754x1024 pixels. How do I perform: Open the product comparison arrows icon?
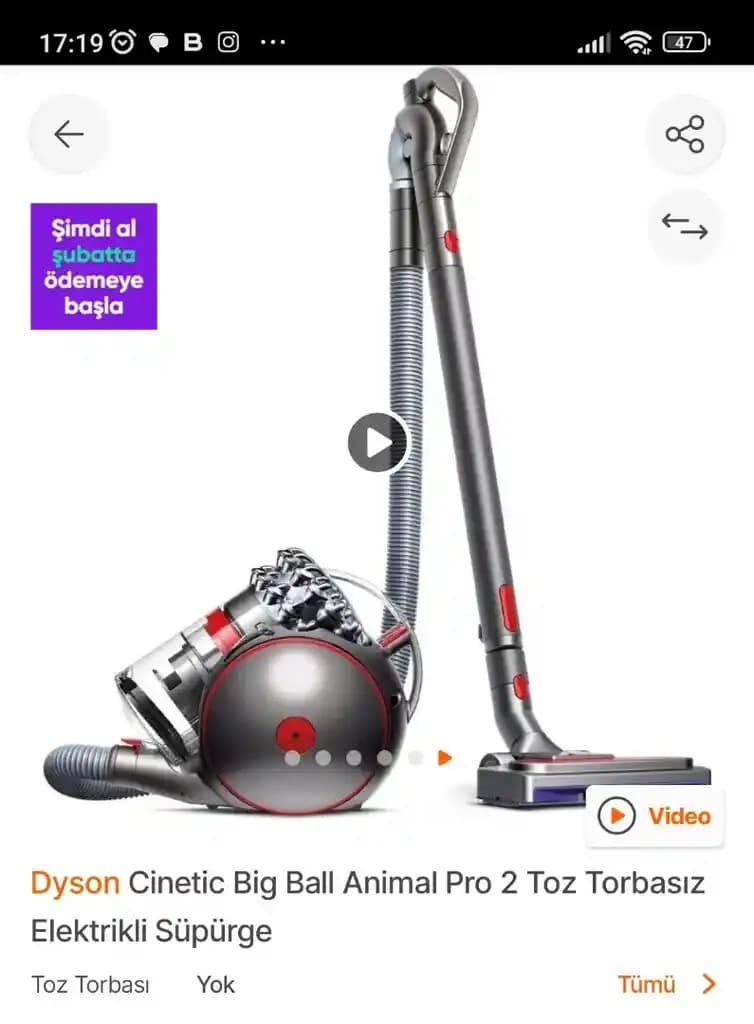(x=685, y=228)
